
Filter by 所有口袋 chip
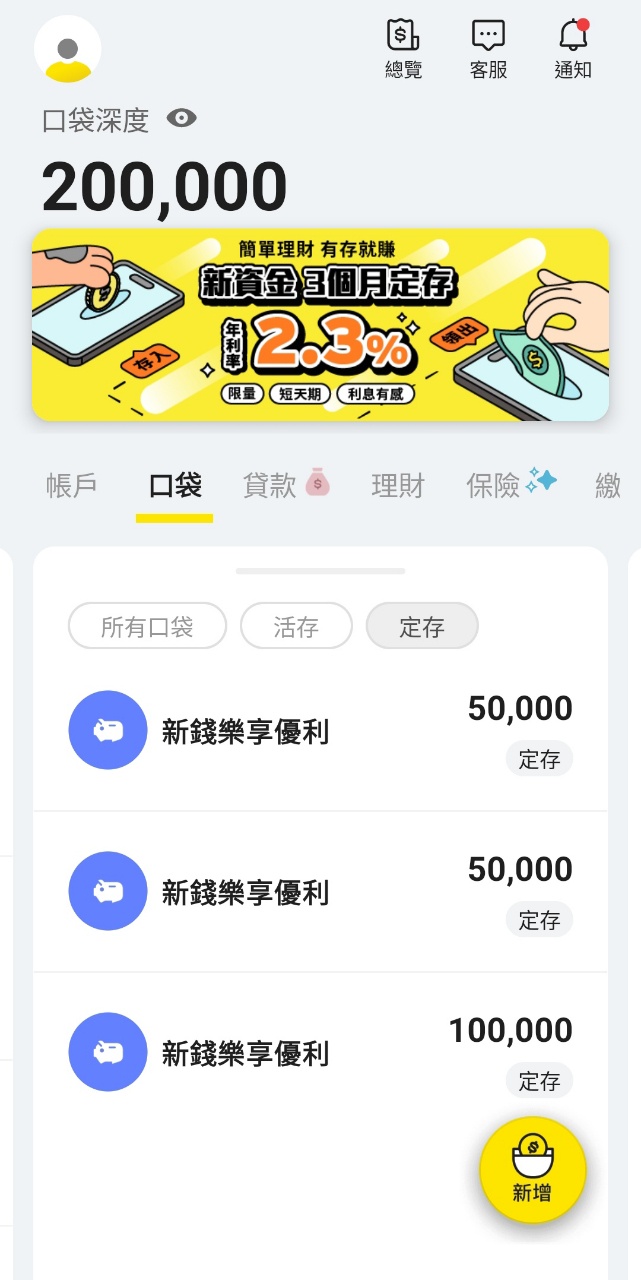pos(147,627)
